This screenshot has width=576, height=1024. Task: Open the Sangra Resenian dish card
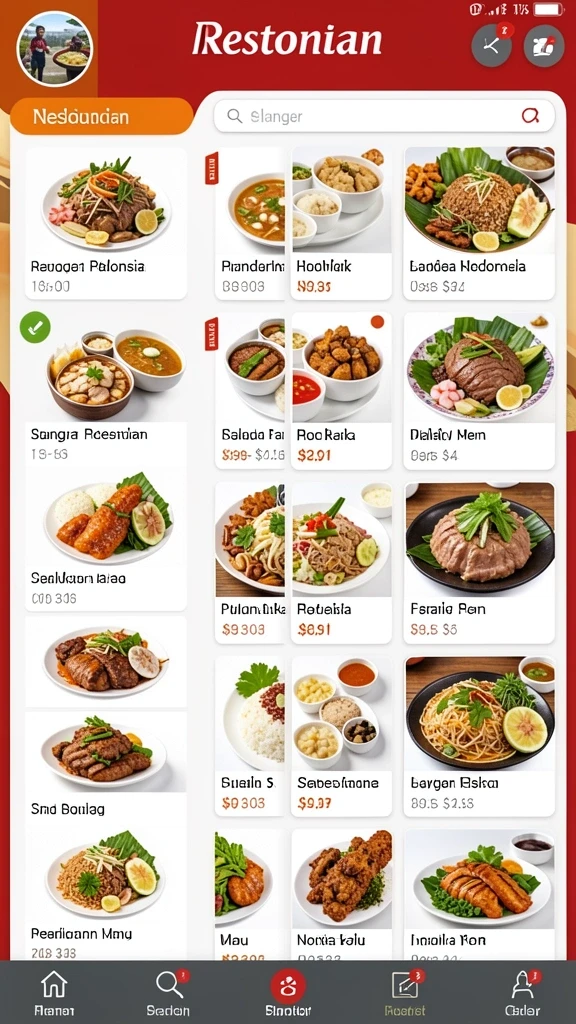coord(106,391)
